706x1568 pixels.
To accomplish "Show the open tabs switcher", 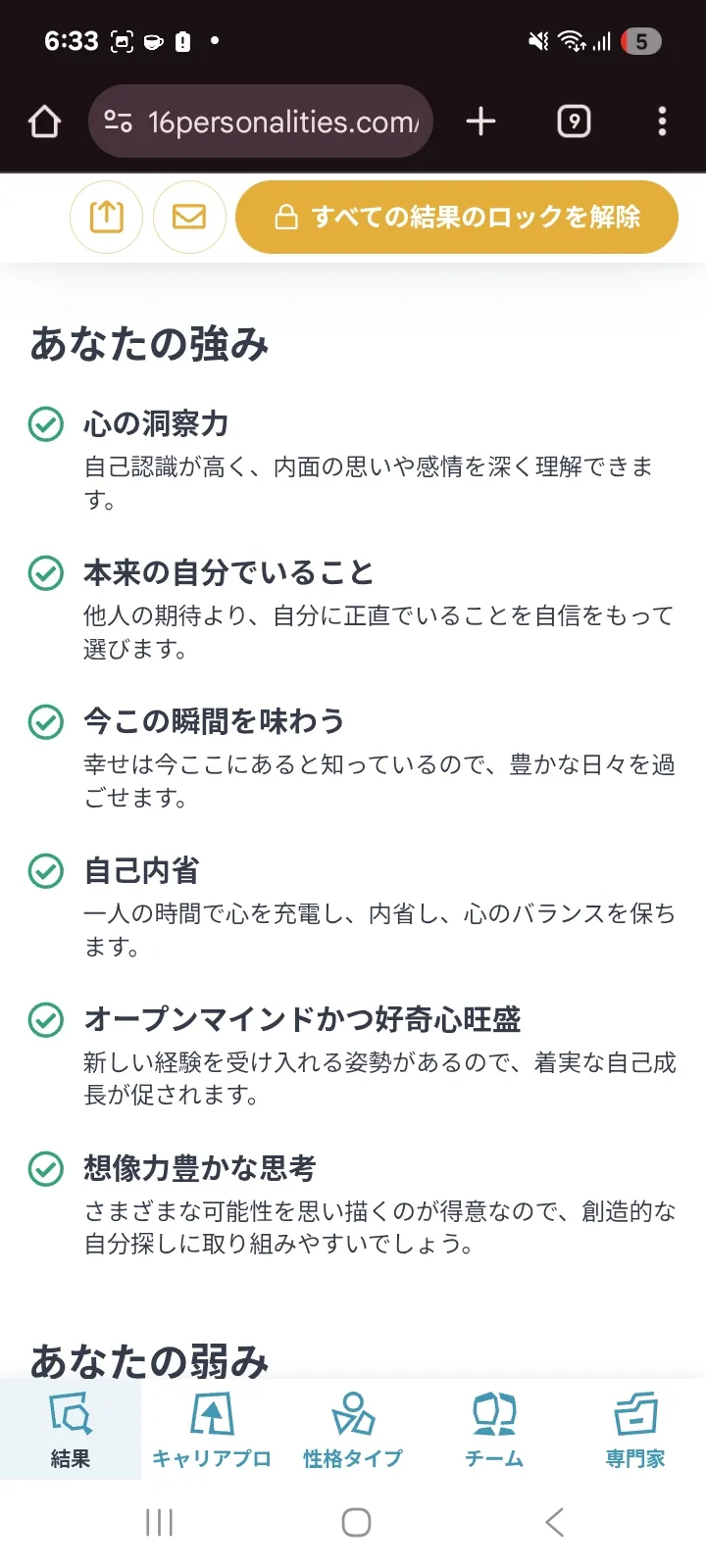I will tap(574, 122).
